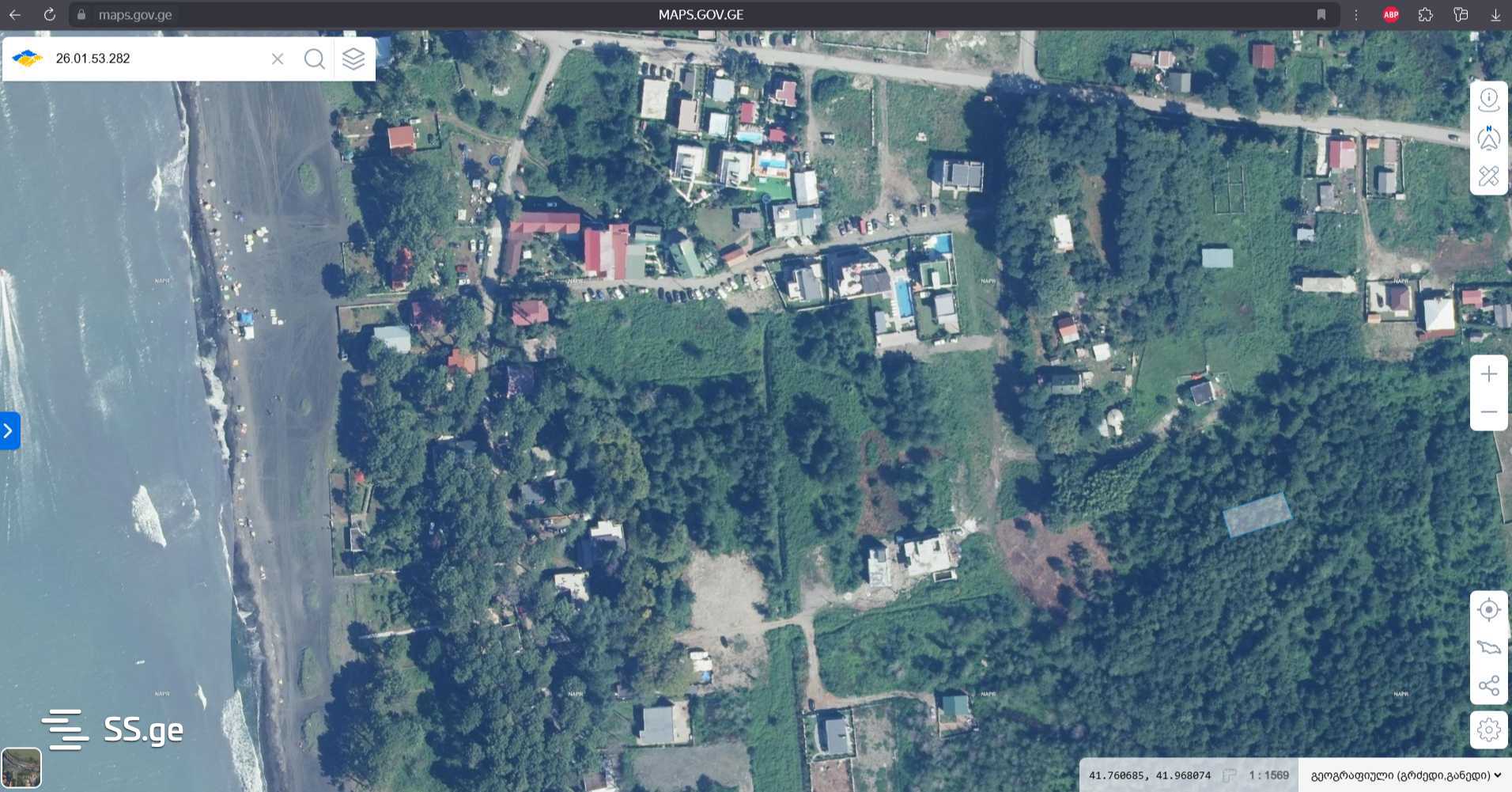Expand the left side panel arrow
The image size is (1512, 792).
tap(9, 430)
